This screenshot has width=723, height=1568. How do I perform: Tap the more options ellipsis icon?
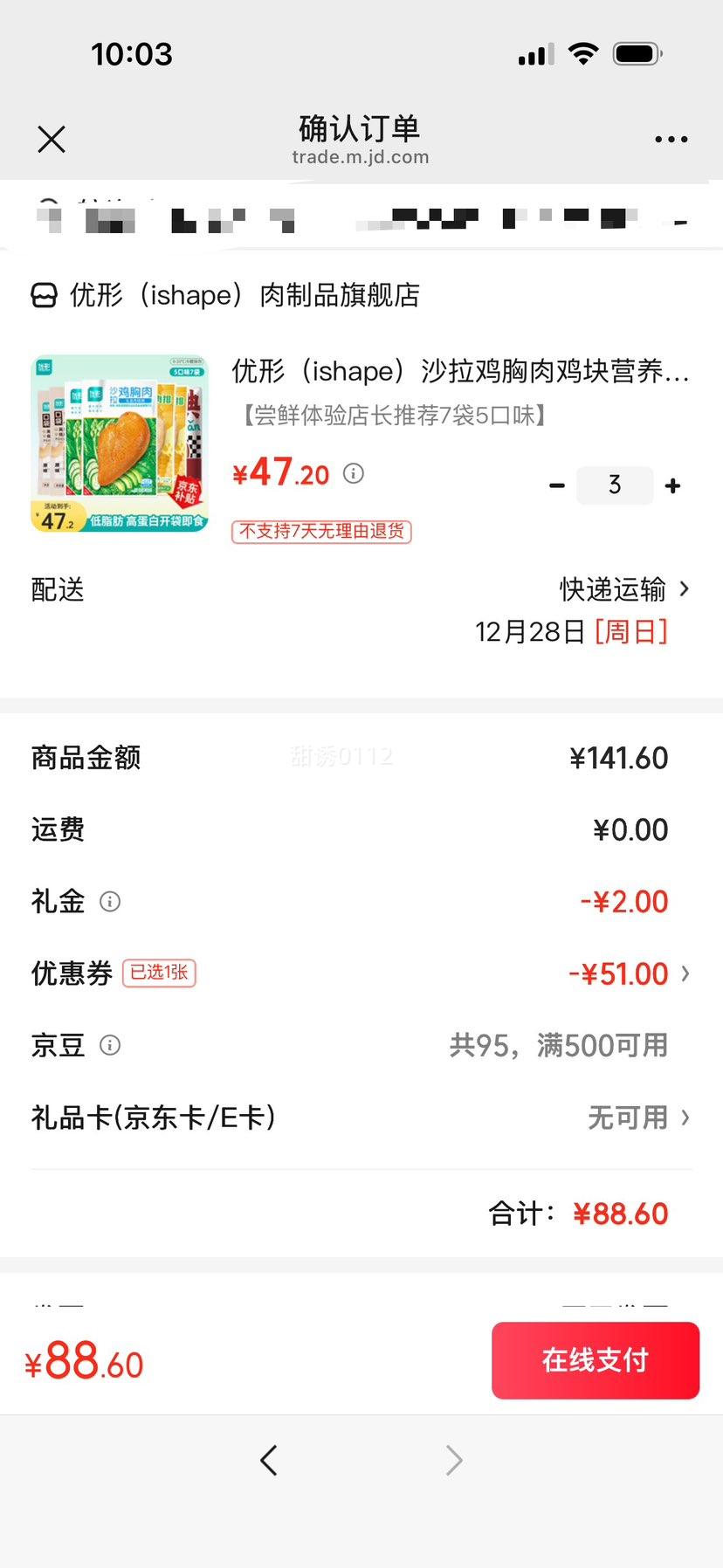point(670,139)
